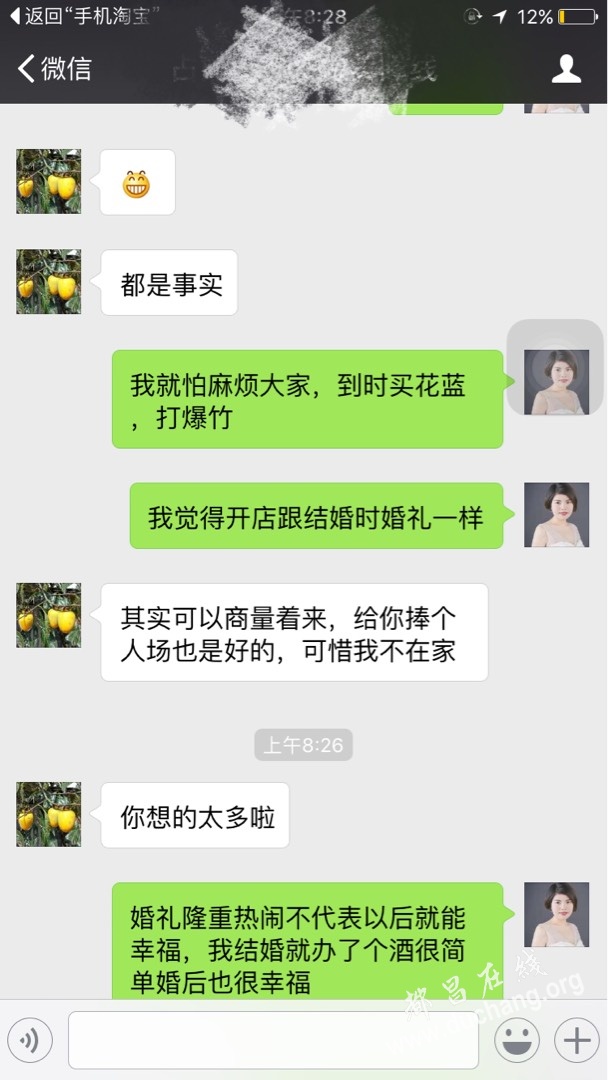
Task: Open the plus attachments menu
Action: [x=576, y=1041]
